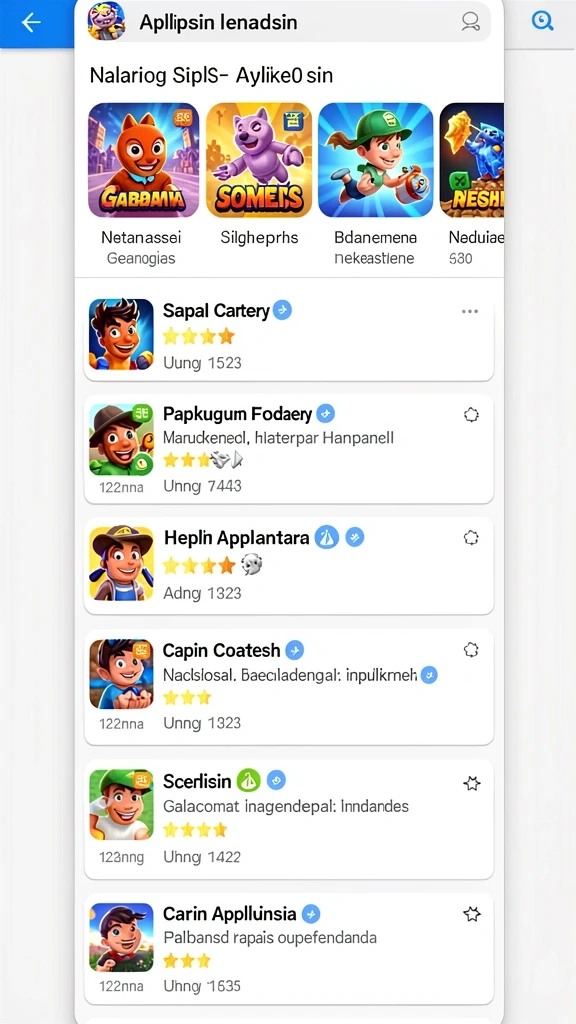
Task: Open the Sapal Cartery app listing
Action: coord(289,335)
